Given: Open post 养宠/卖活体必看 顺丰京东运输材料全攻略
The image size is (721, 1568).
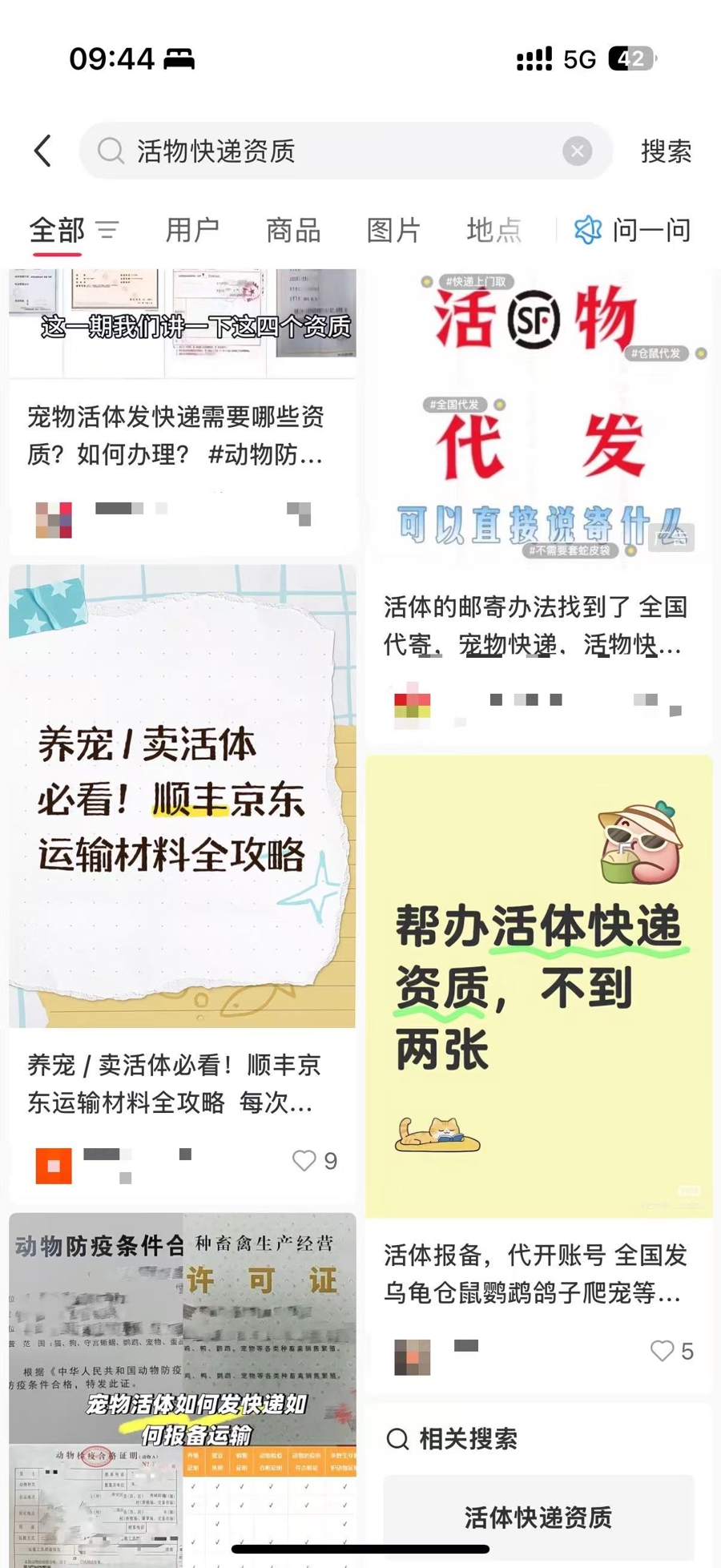Looking at the screenshot, I should (x=182, y=801).
